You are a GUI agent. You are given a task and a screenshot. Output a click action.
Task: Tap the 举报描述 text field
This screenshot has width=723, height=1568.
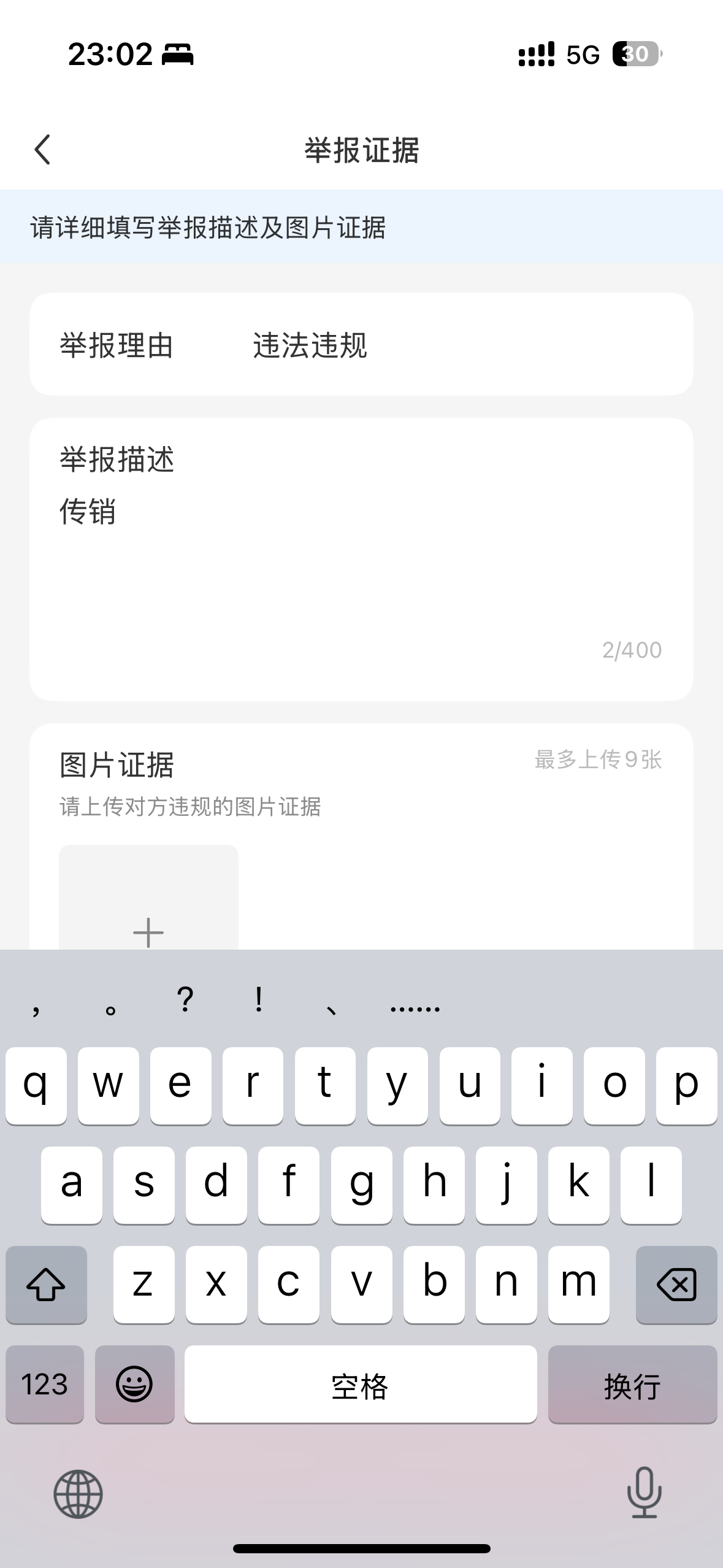coord(361,559)
